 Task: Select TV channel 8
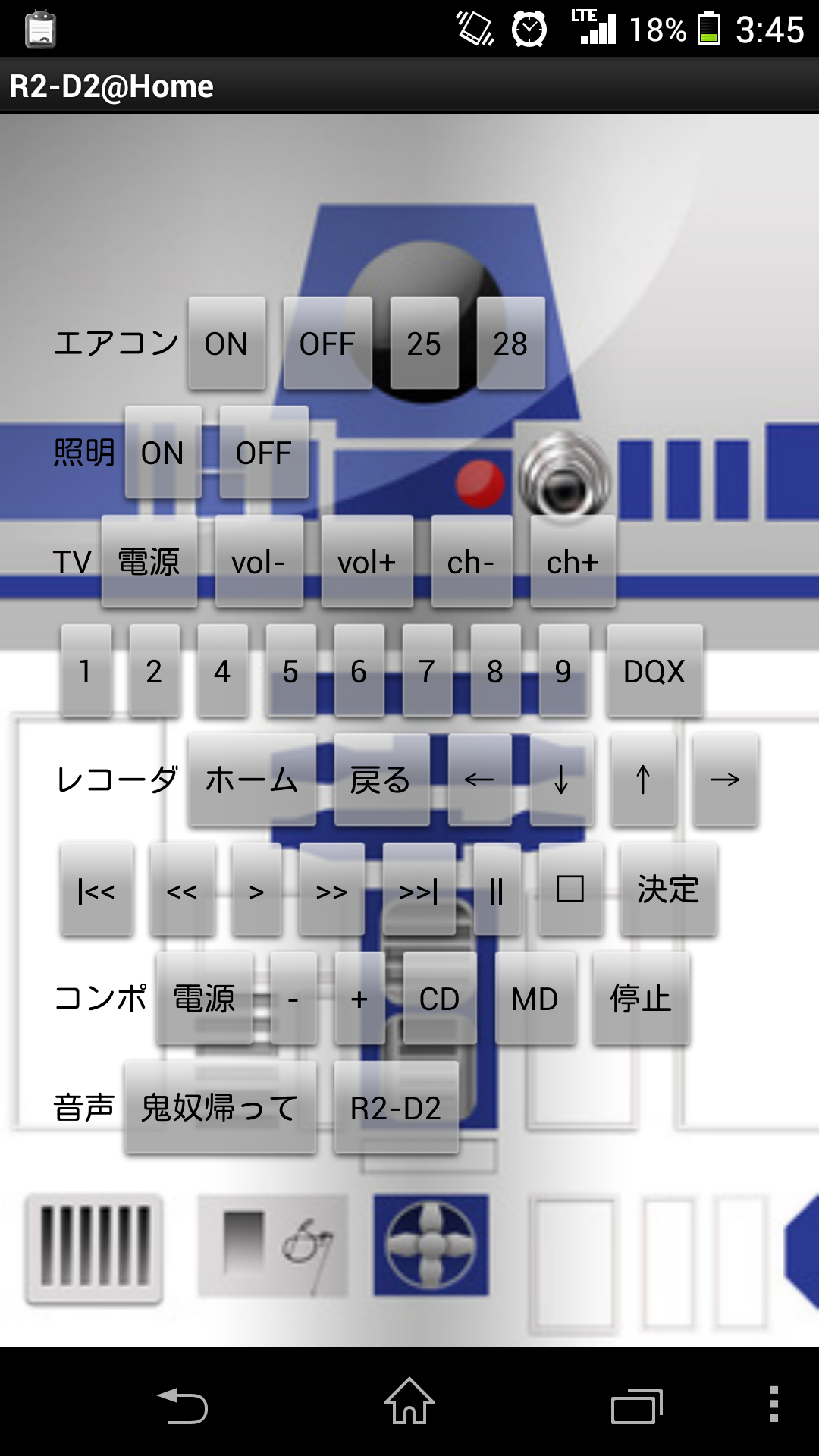coord(495,671)
